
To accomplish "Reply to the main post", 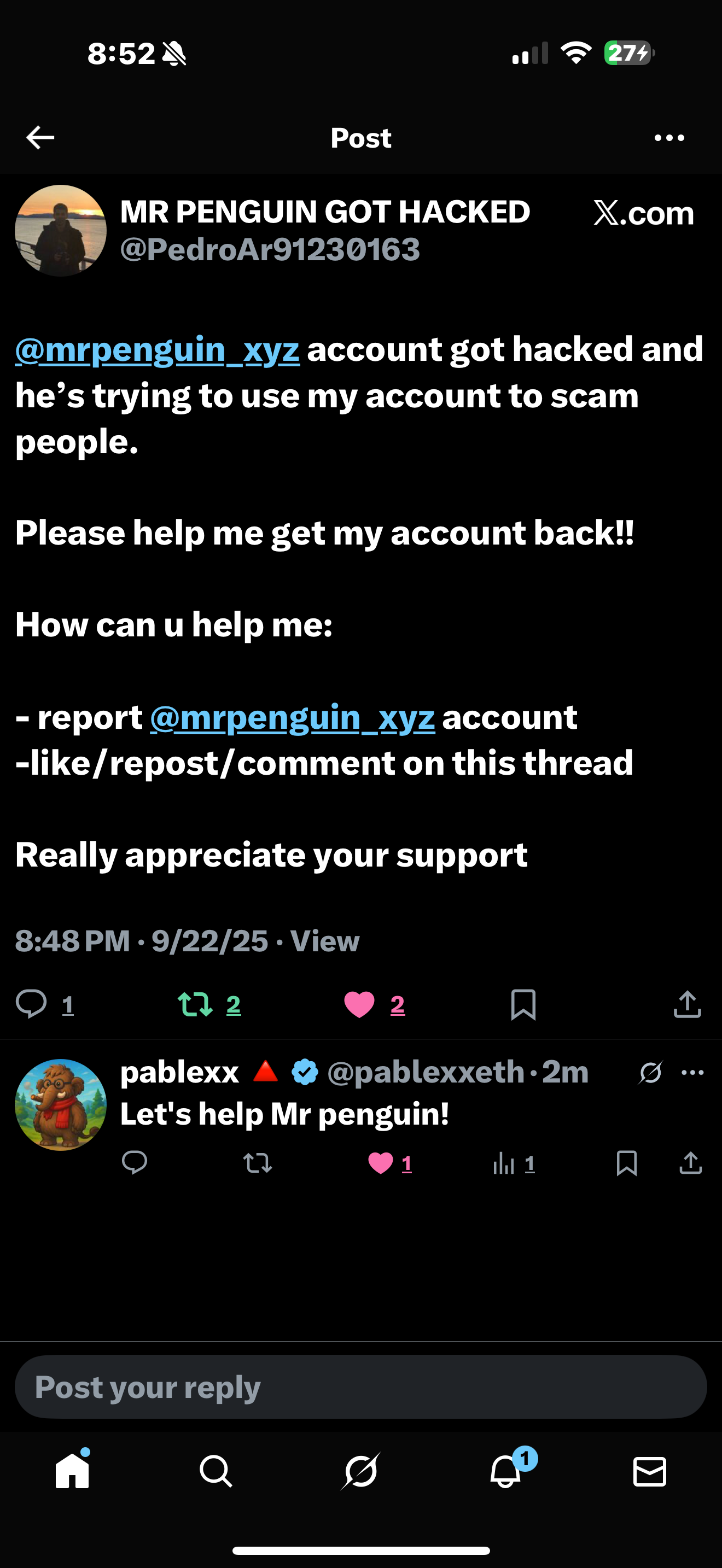I will coord(31,1004).
